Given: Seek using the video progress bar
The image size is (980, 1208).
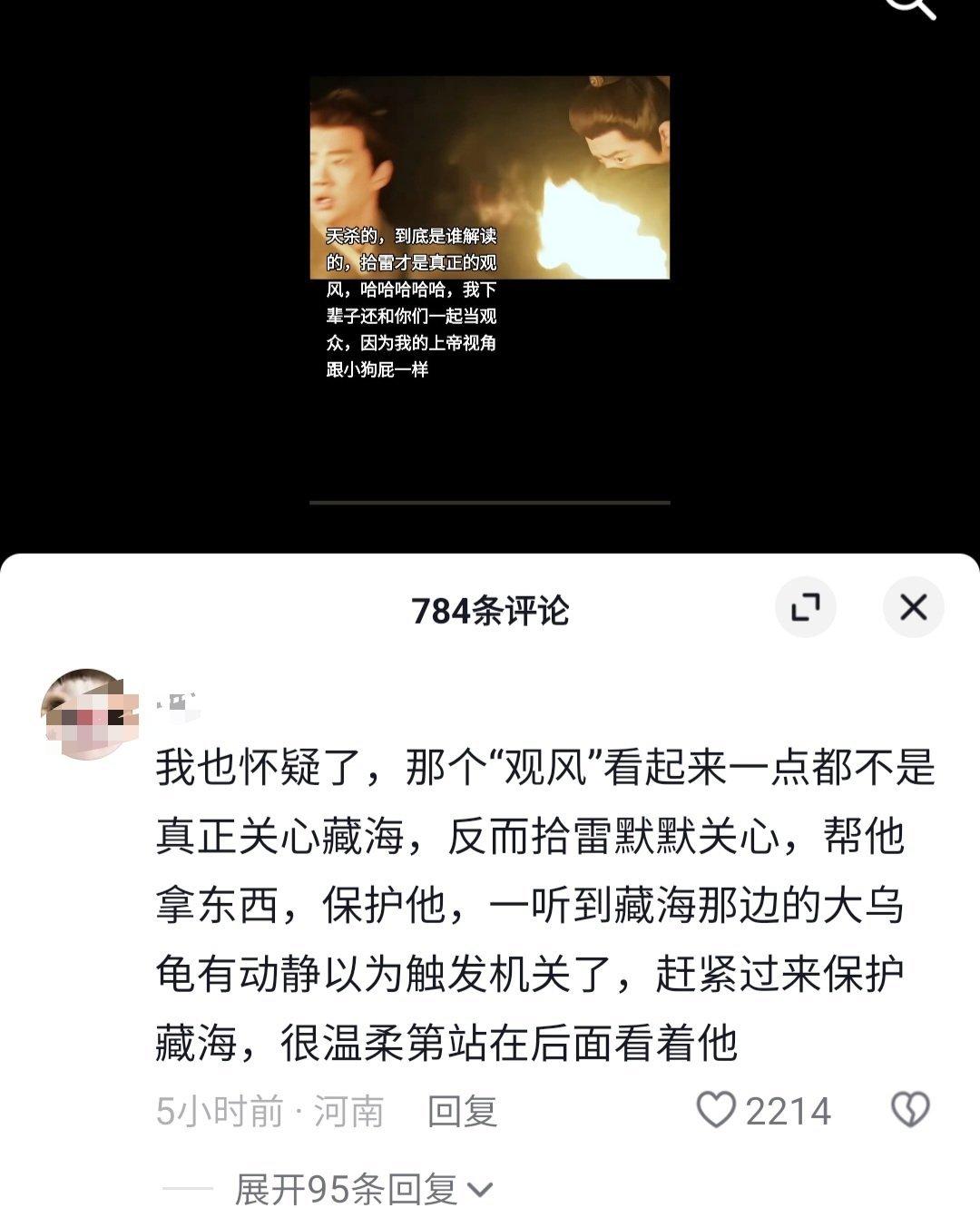Looking at the screenshot, I should pos(490,502).
